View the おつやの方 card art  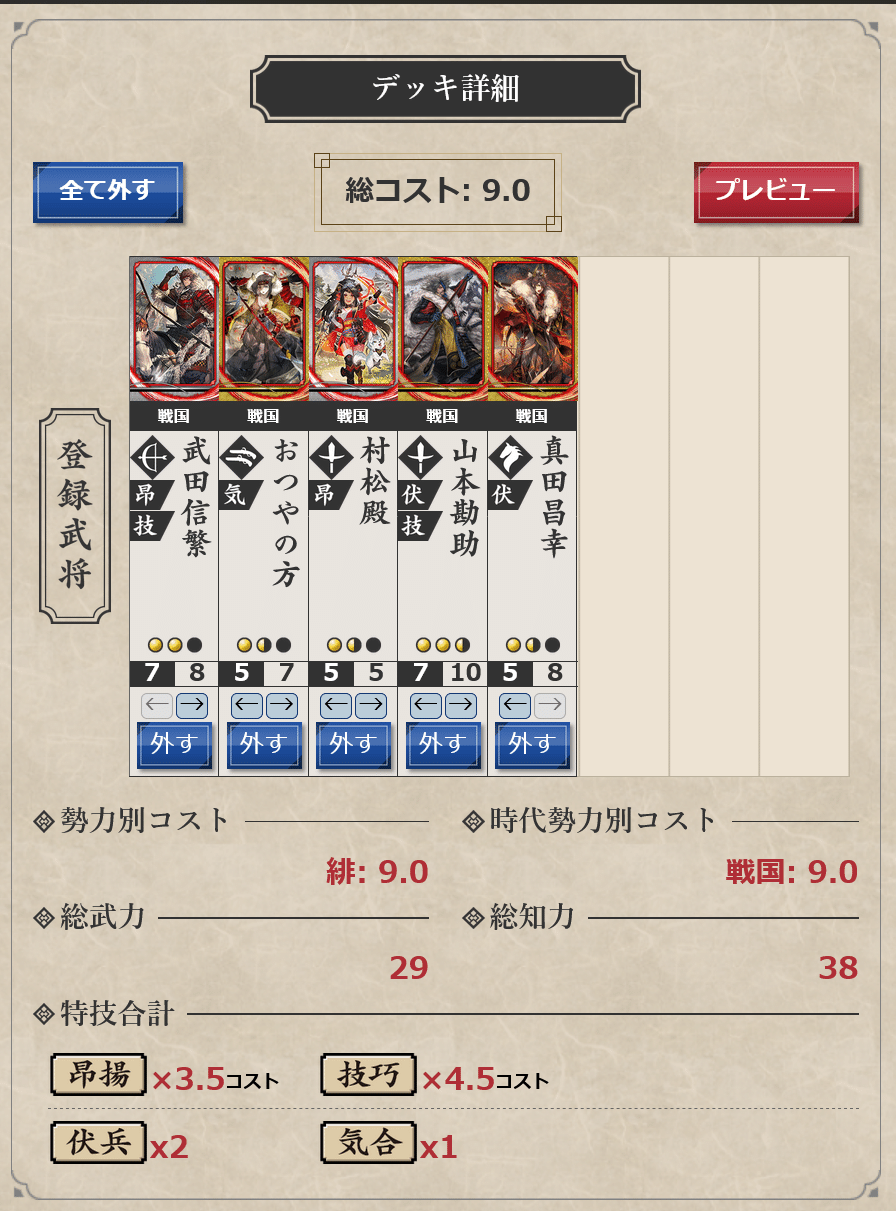point(263,328)
